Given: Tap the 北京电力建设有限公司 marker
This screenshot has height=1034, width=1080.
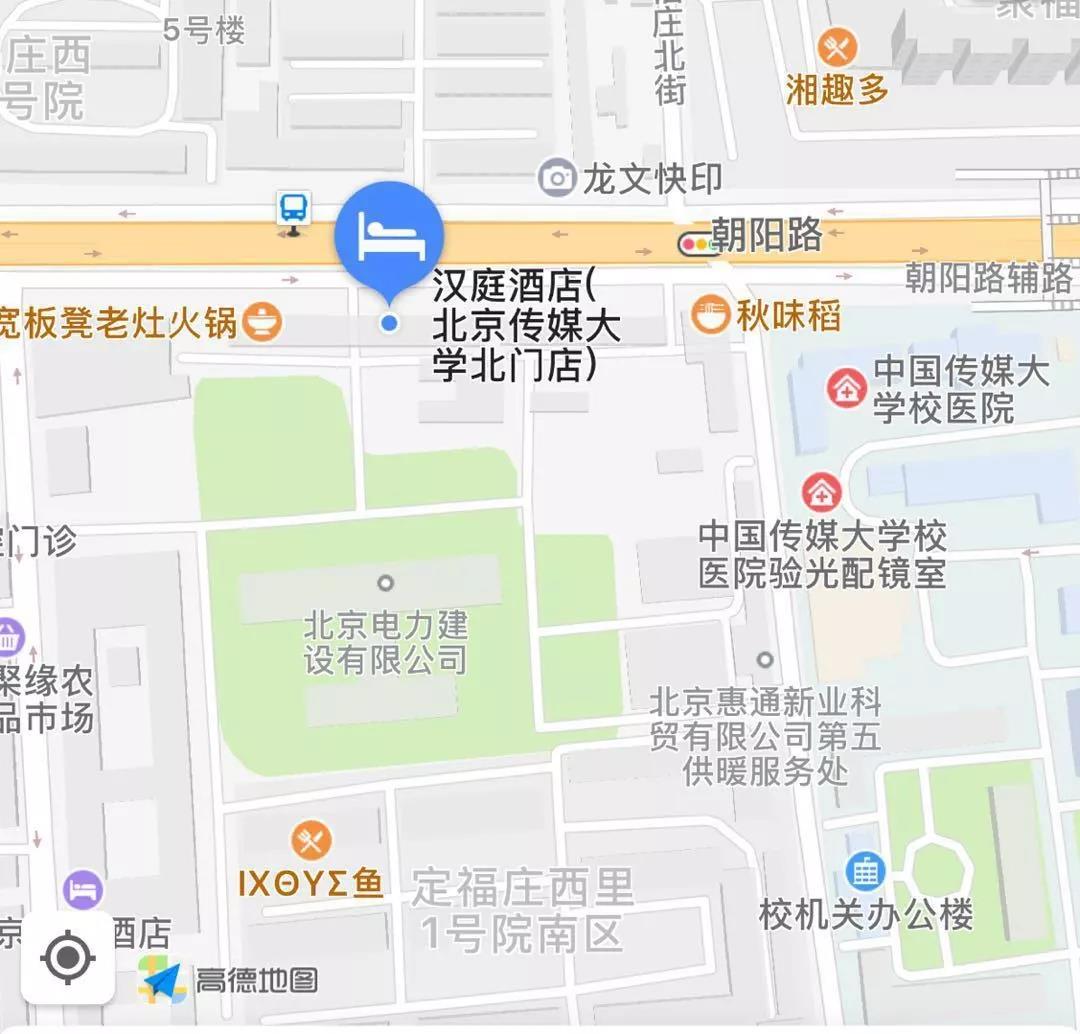Looking at the screenshot, I should [x=385, y=583].
